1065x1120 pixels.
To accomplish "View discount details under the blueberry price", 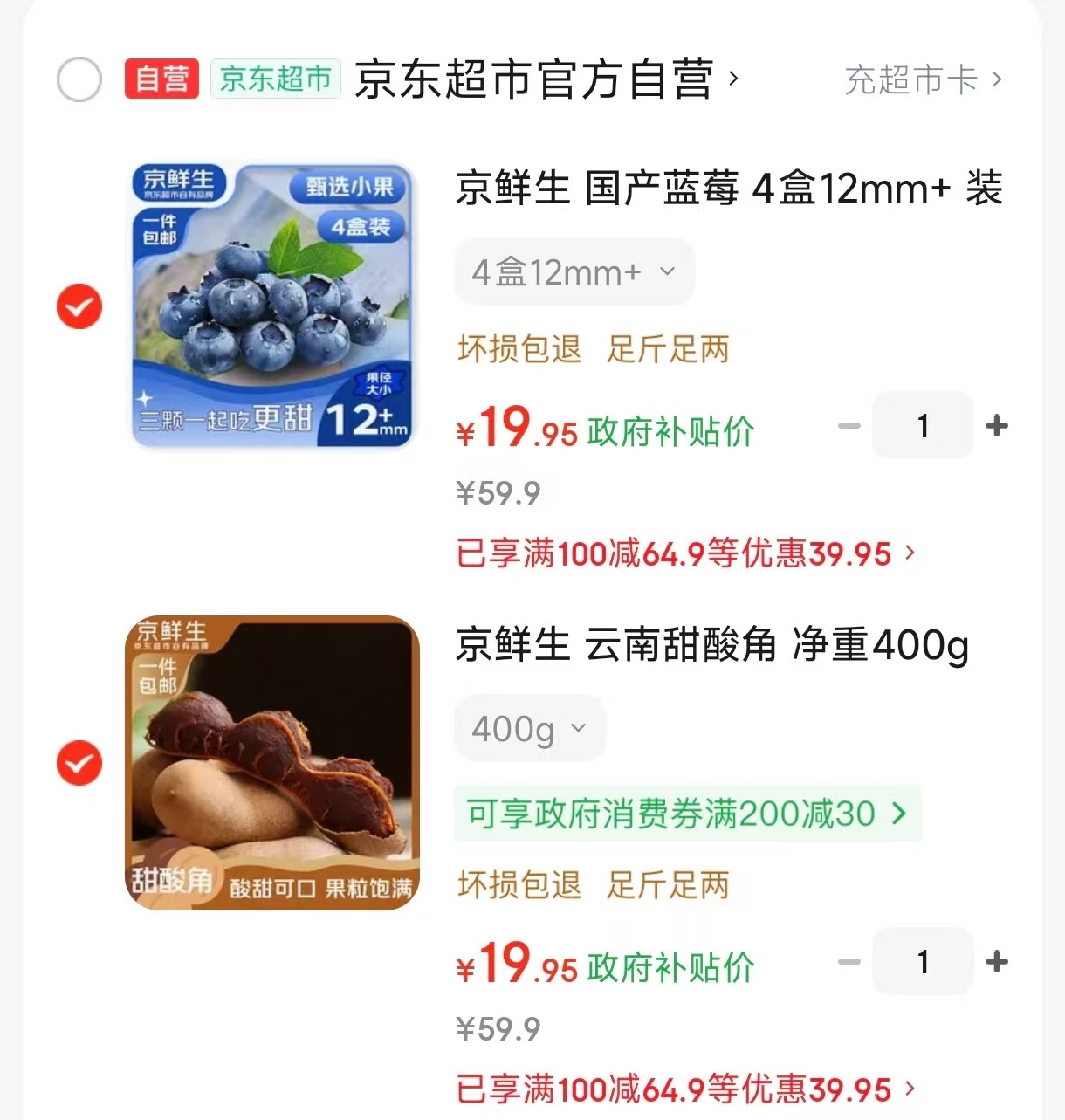I will click(x=685, y=553).
